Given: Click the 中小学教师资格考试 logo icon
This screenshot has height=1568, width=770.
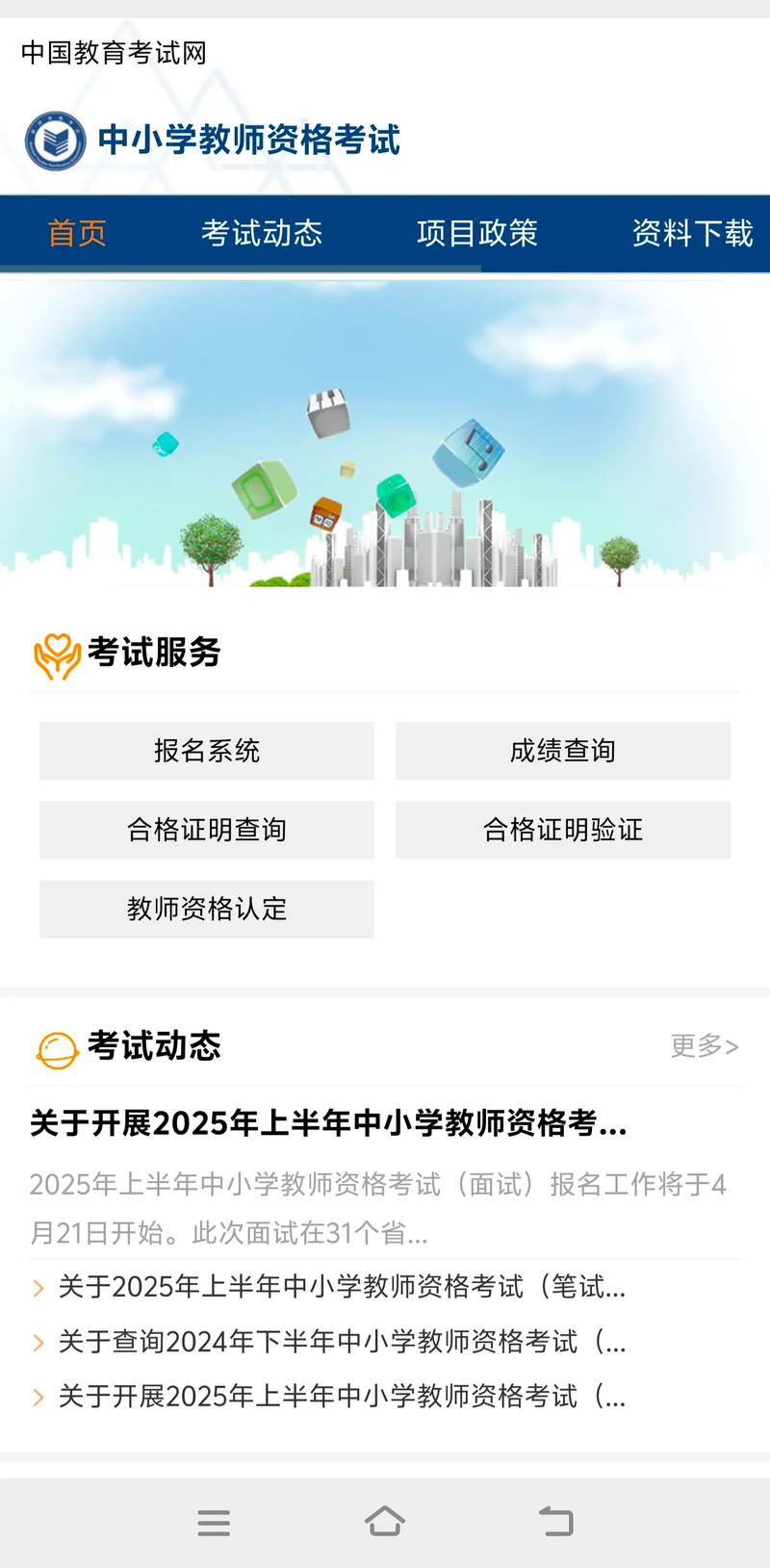Looking at the screenshot, I should click(56, 140).
